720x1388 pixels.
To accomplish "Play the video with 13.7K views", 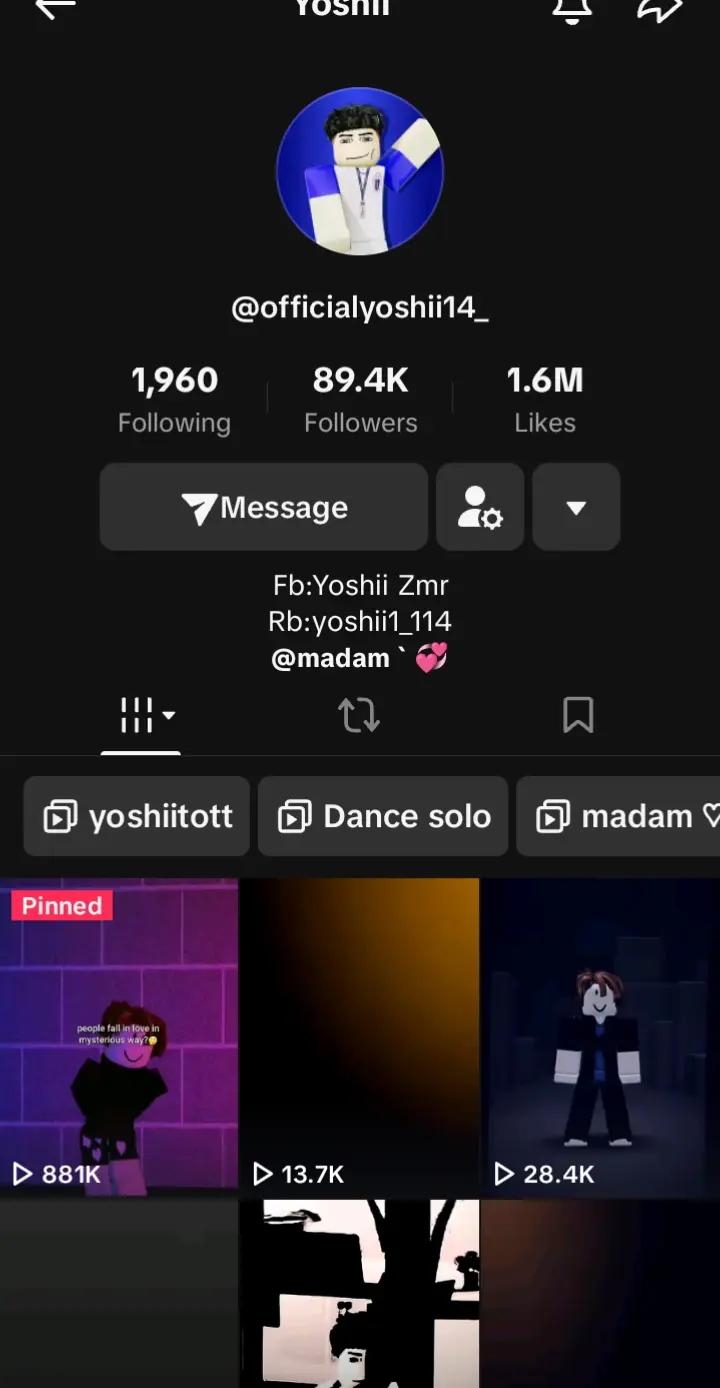I will click(360, 1036).
